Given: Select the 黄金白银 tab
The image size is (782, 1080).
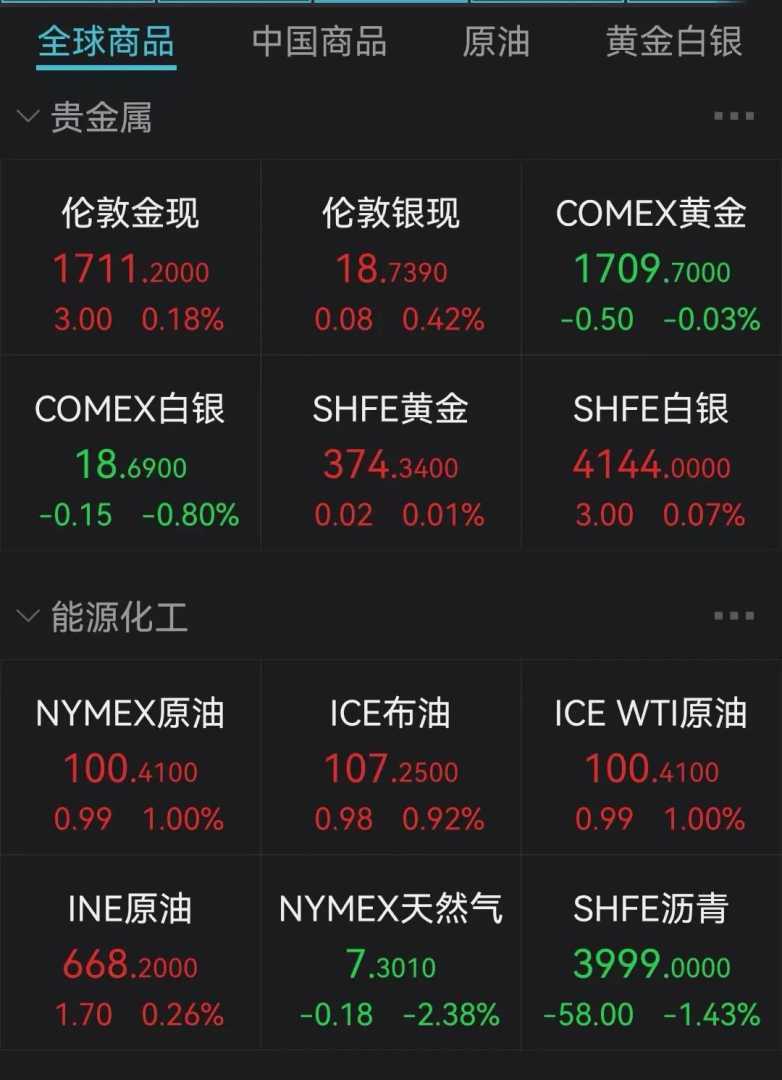Looking at the screenshot, I should 674,42.
